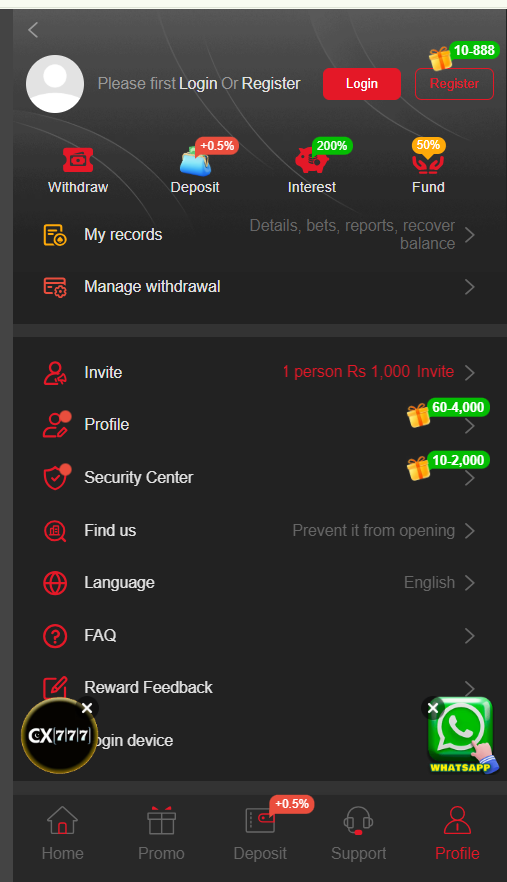The width and height of the screenshot is (507, 882).
Task: Open Manage withdrawal
Action: pyautogui.click(x=260, y=287)
